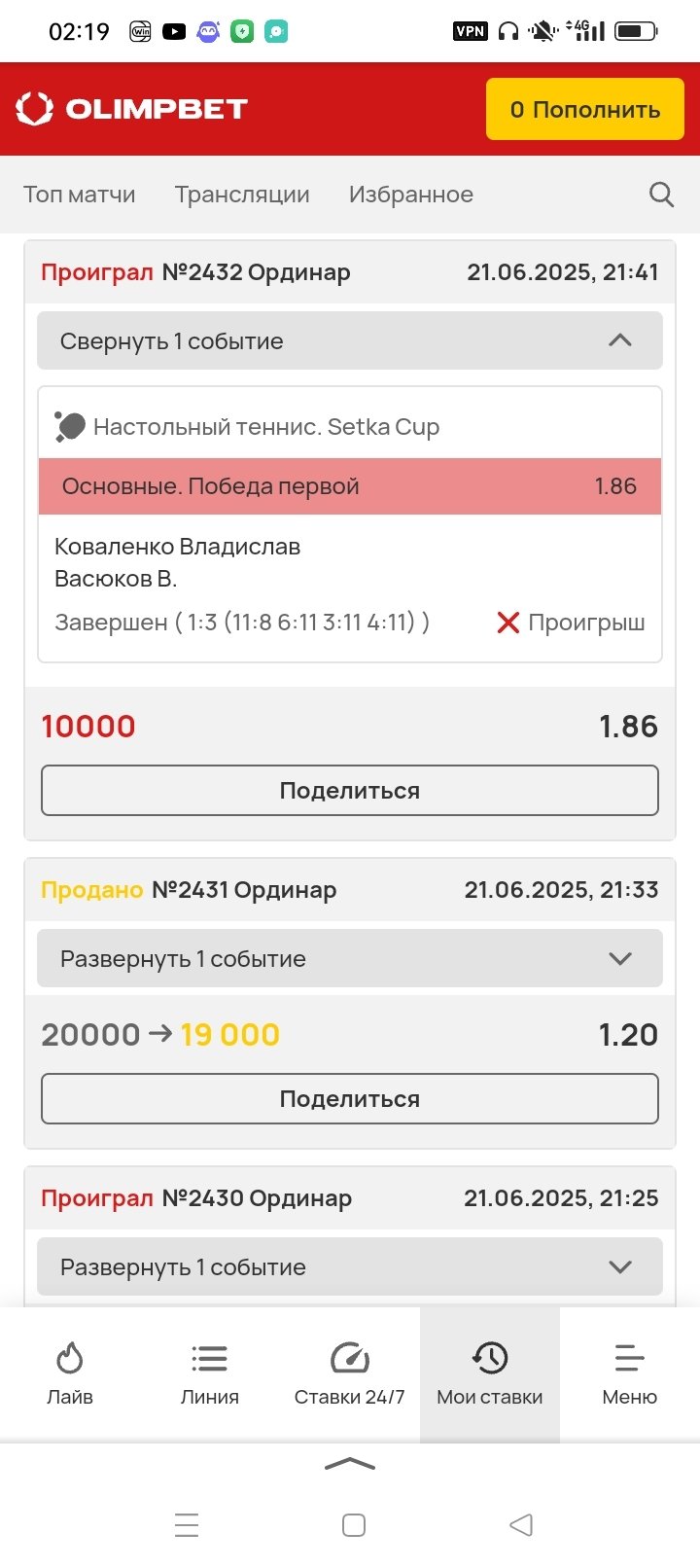Collapse the event in bet №2432

click(x=350, y=340)
